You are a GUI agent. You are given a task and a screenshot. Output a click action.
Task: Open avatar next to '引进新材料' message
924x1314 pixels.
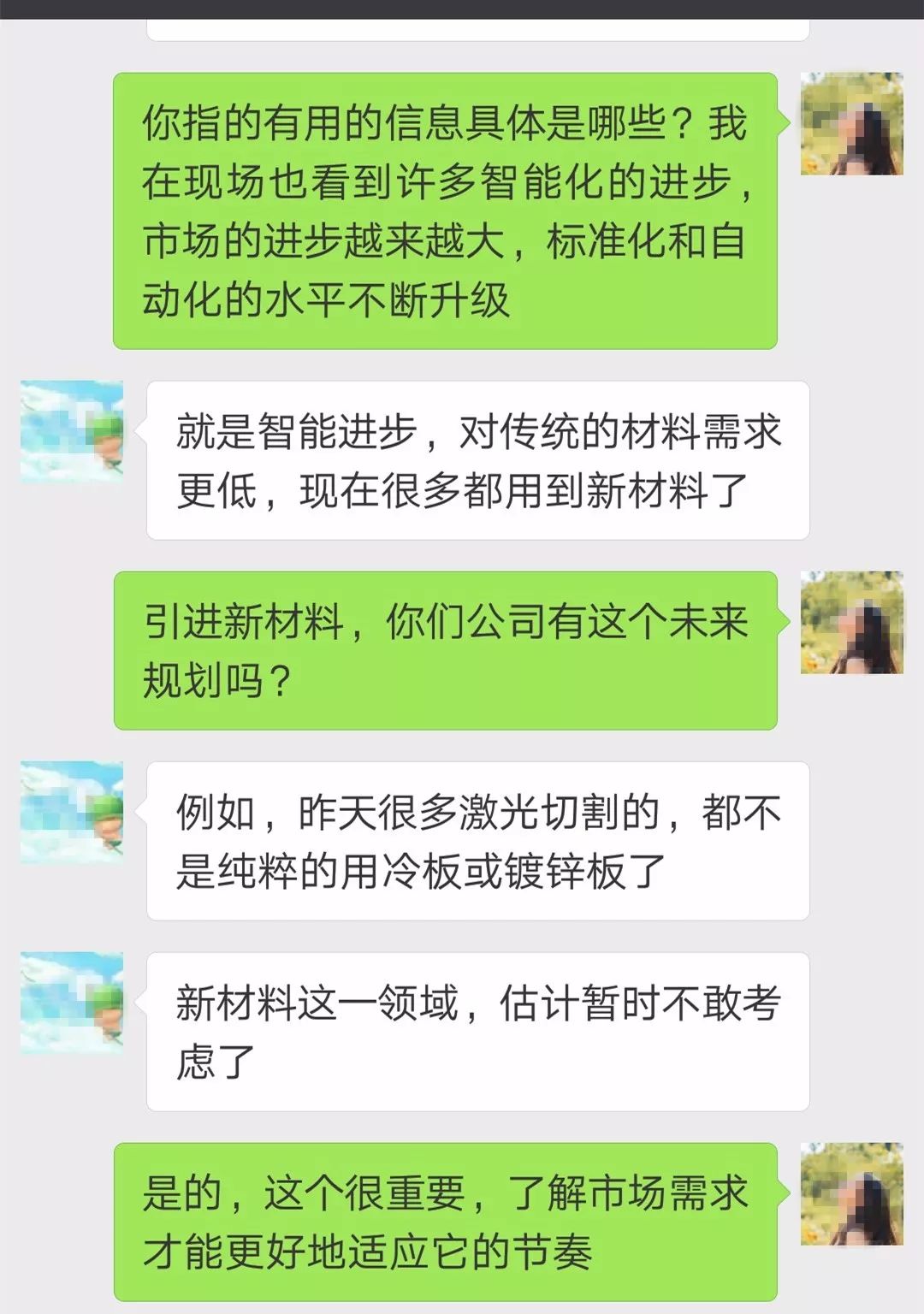851,622
